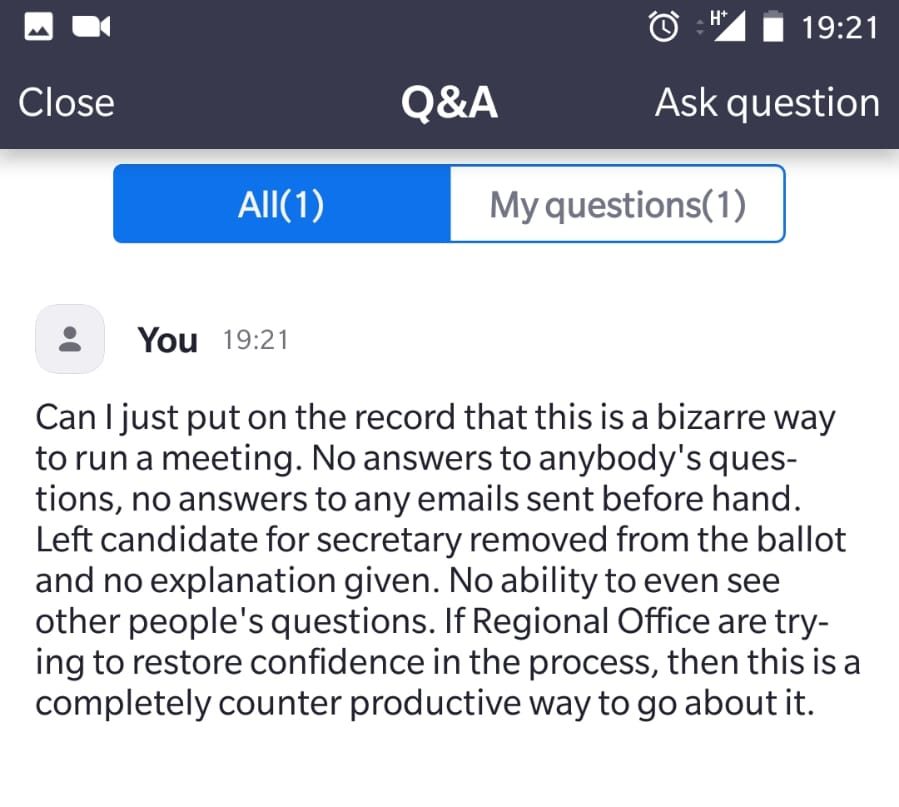Image resolution: width=899 pixels, height=807 pixels.
Task: Tap Ask question to submit a query
Action: (766, 103)
